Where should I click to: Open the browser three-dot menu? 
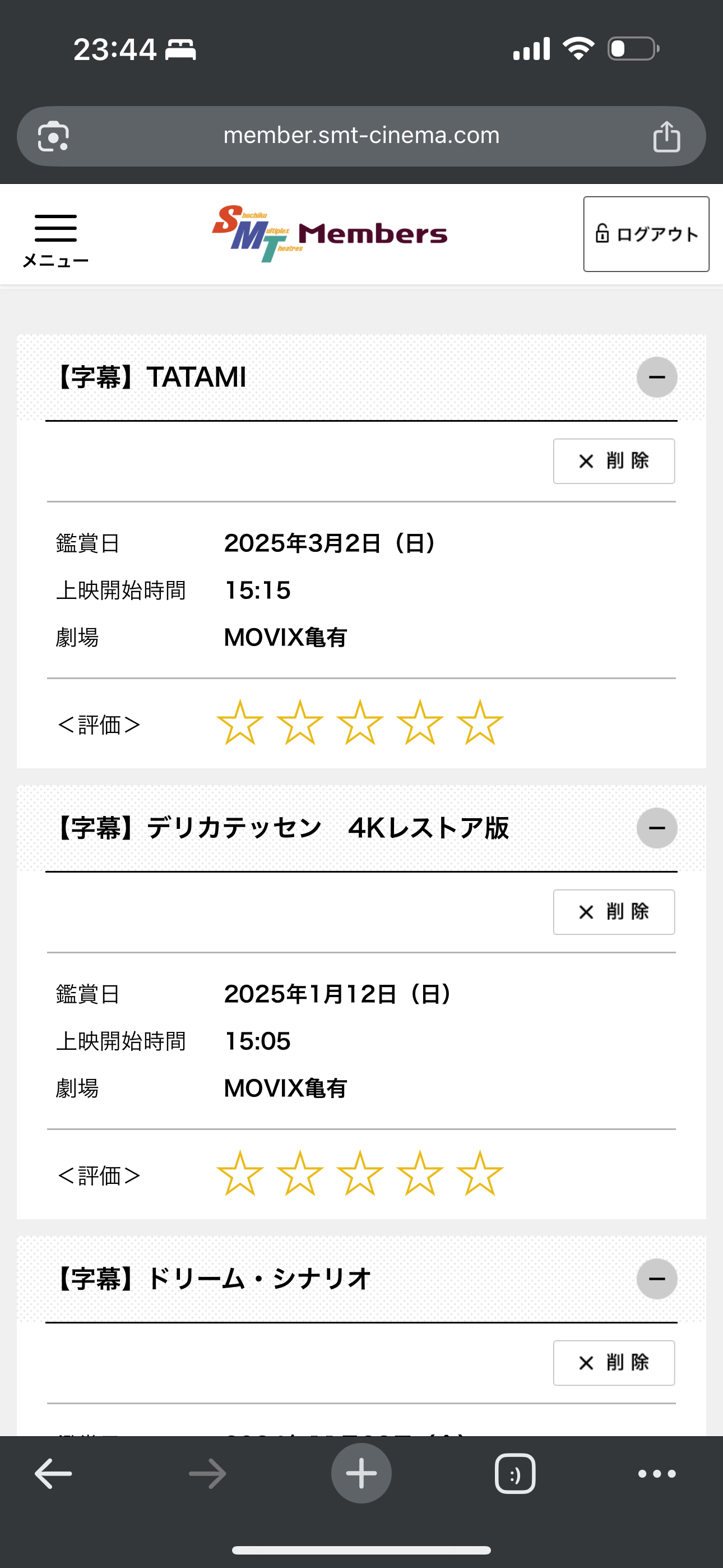point(657,1474)
